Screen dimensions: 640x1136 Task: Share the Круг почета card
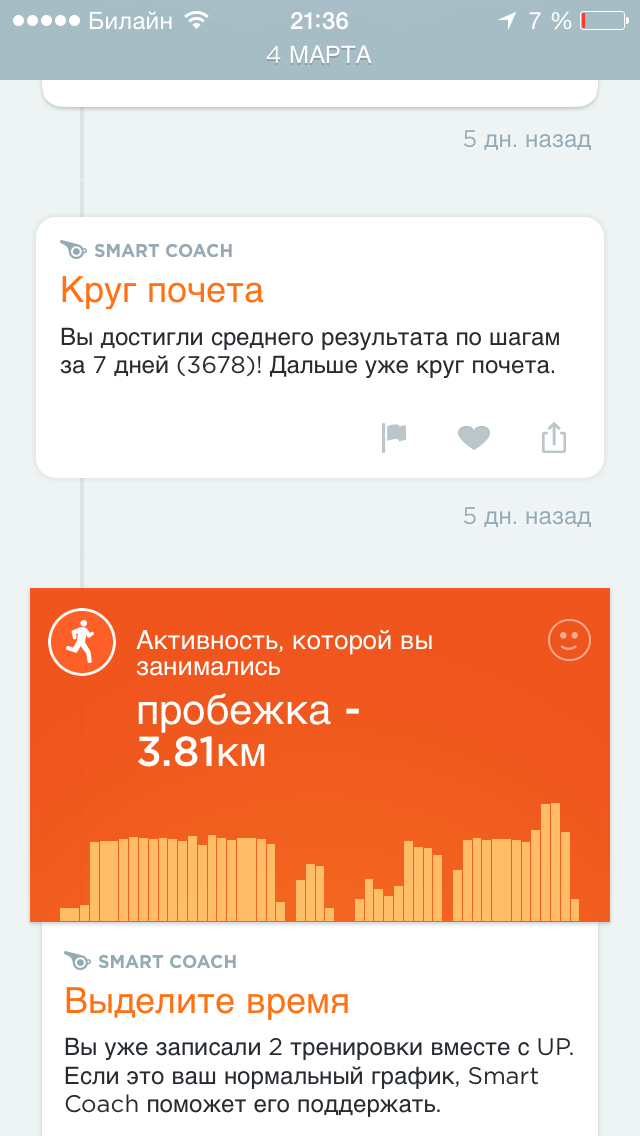pos(554,438)
